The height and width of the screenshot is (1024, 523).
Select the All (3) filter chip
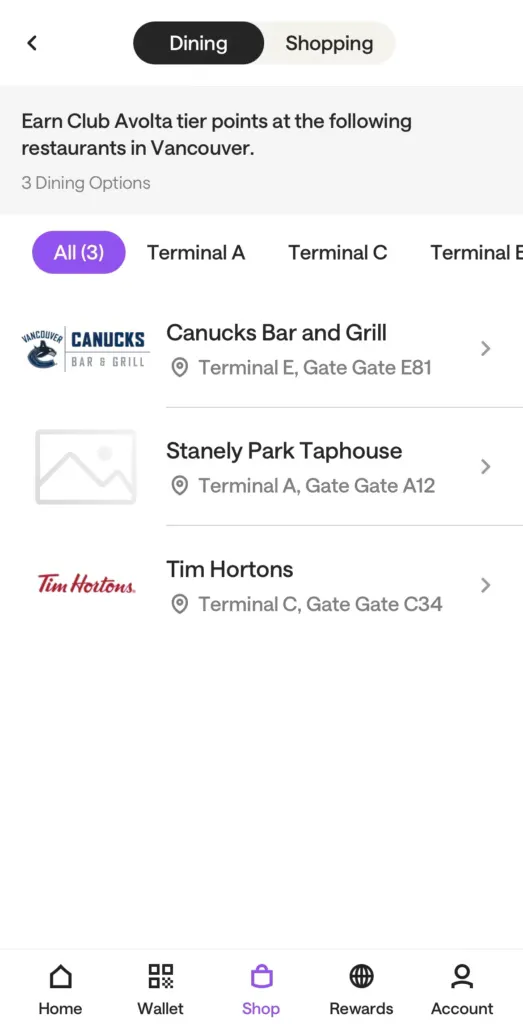click(x=79, y=252)
